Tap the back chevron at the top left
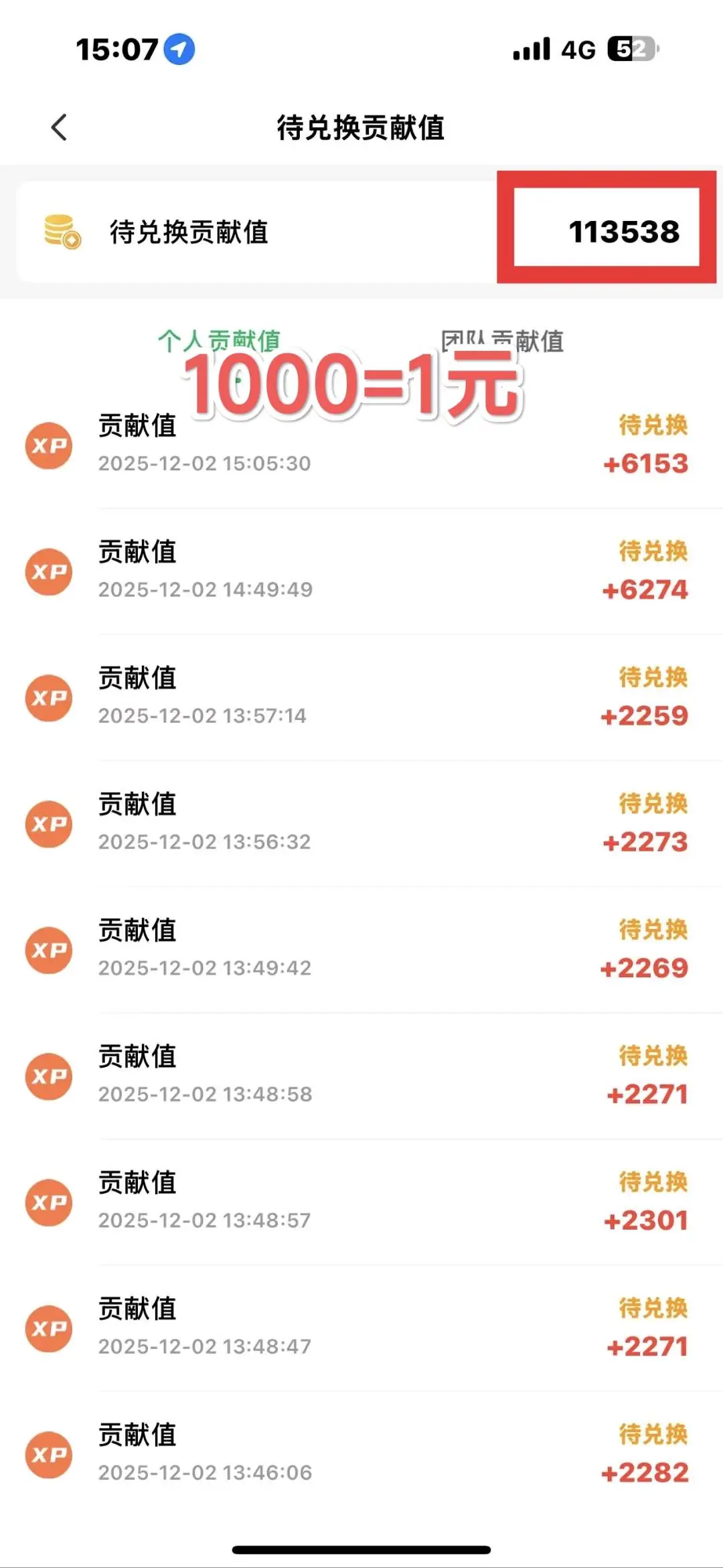Viewport: 723px width, 1568px height. click(x=59, y=127)
